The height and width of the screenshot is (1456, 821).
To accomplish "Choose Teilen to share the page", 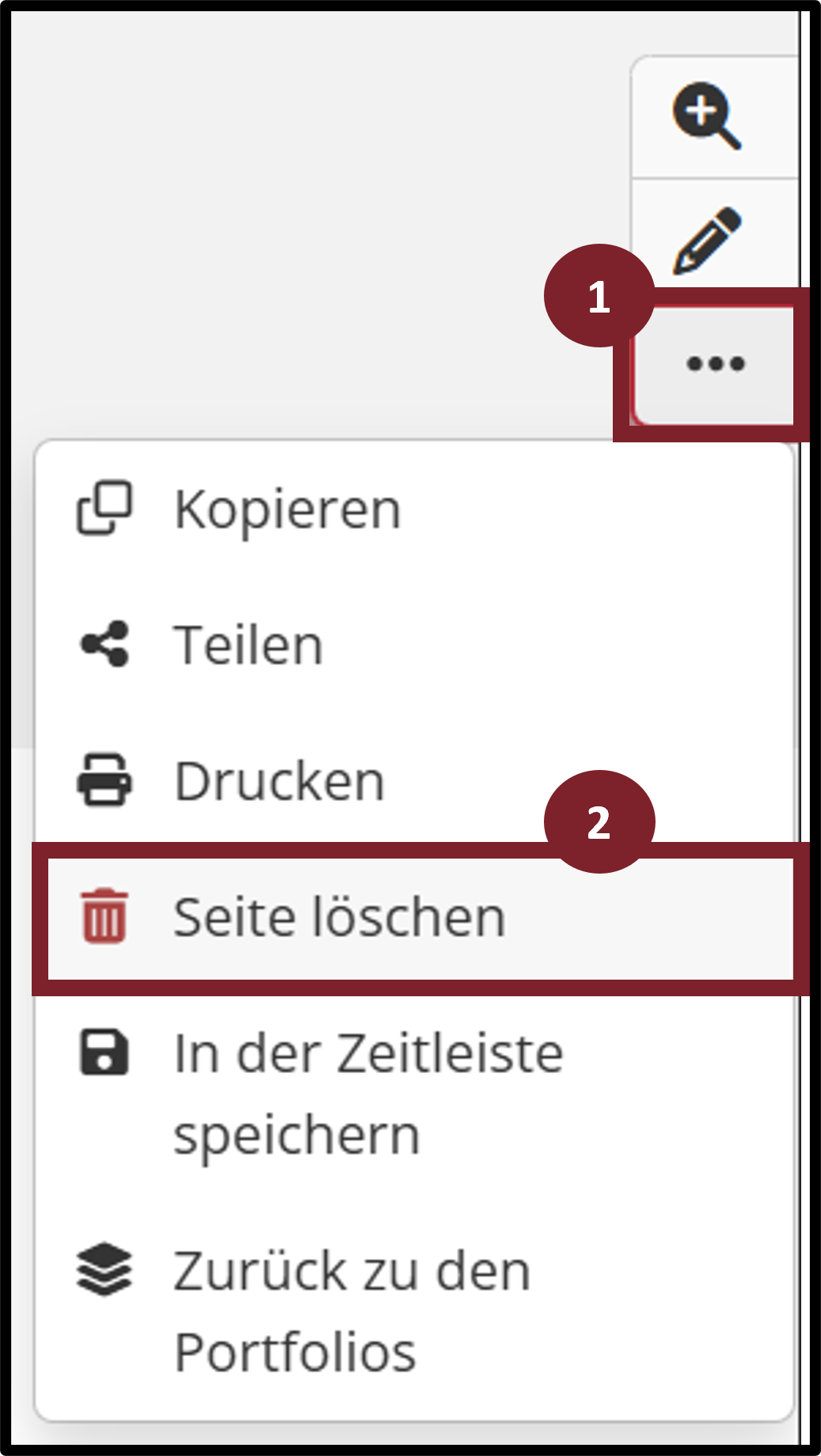I will [248, 645].
